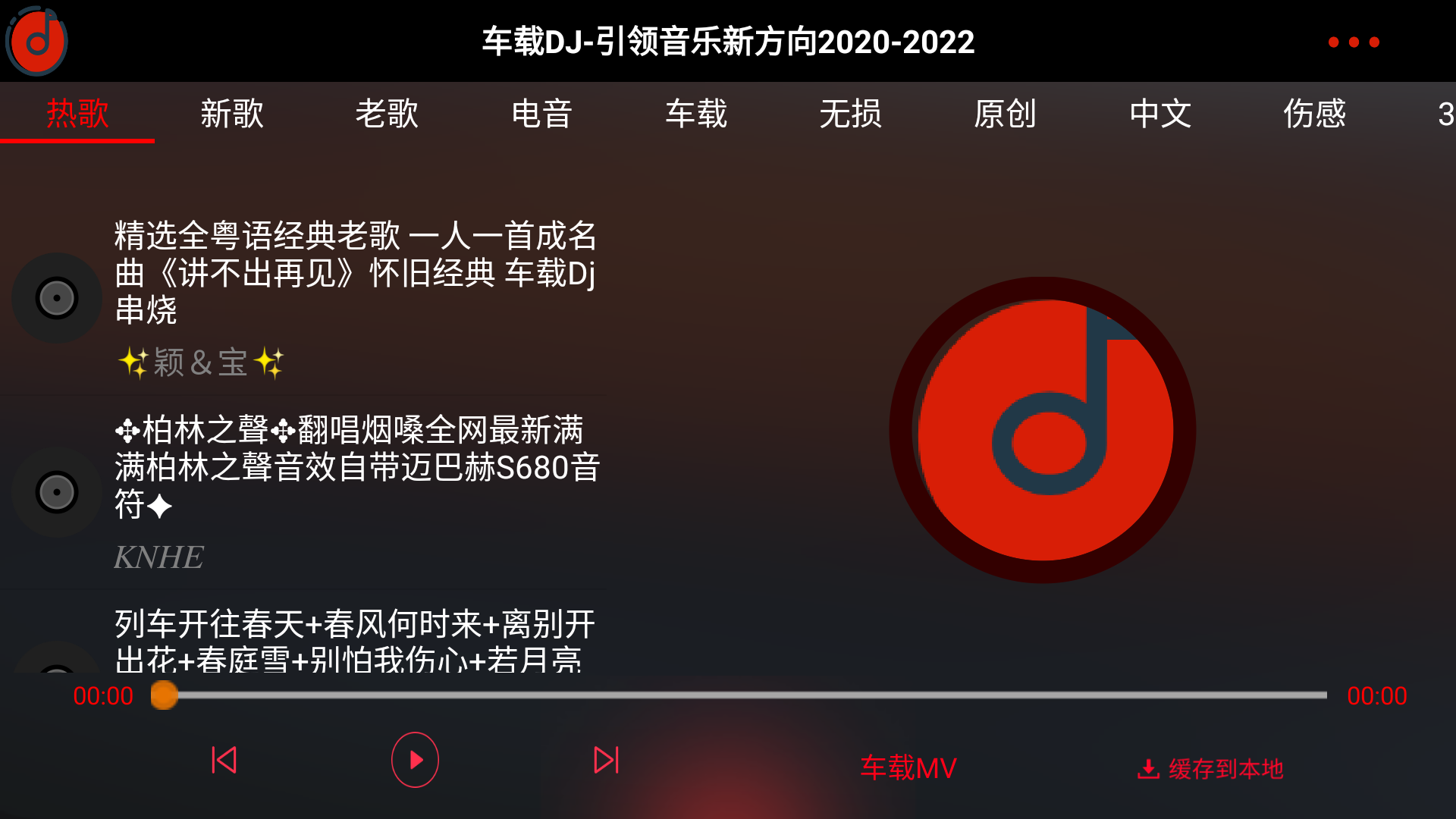
Task: Switch to the 无损 tab
Action: click(851, 114)
